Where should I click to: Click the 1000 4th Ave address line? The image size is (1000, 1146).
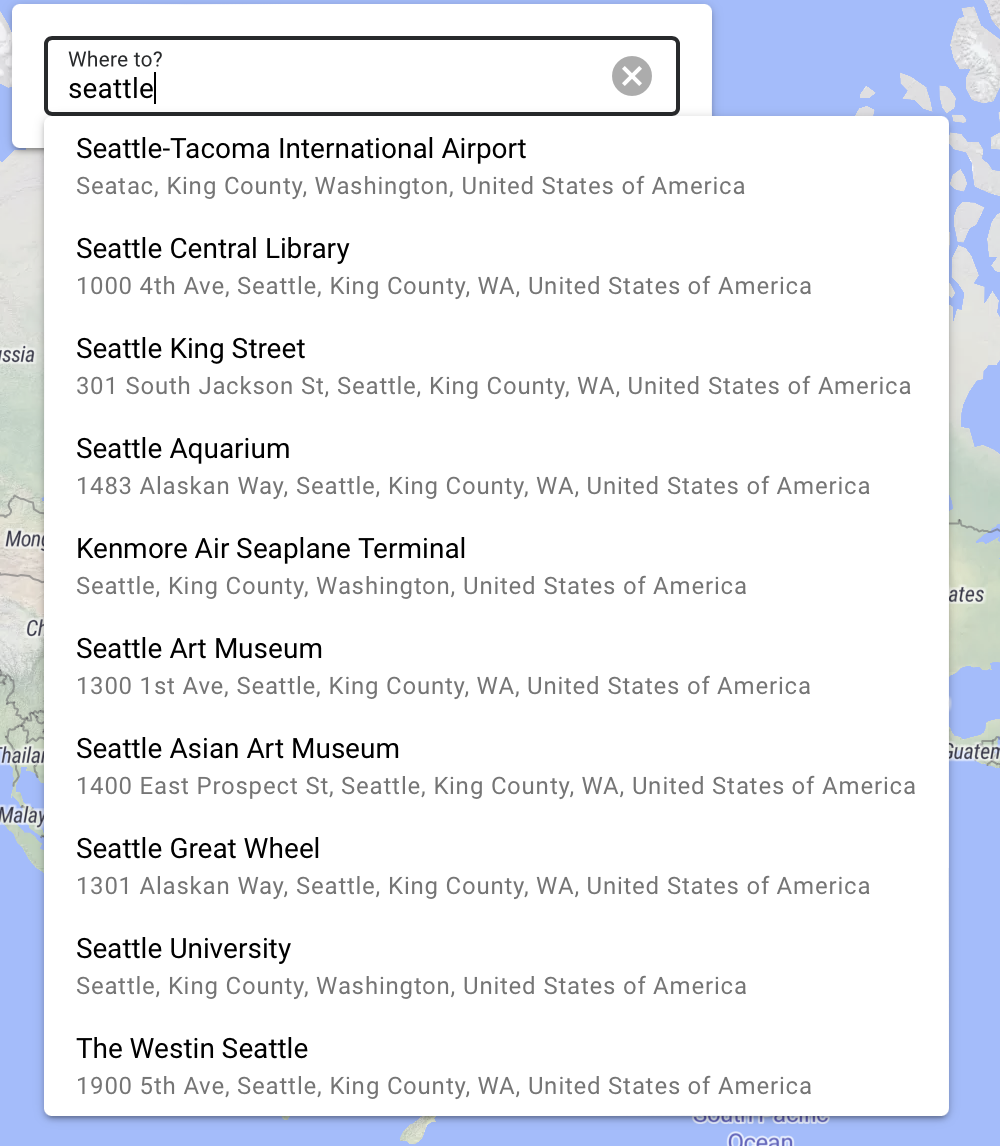[x=443, y=286]
